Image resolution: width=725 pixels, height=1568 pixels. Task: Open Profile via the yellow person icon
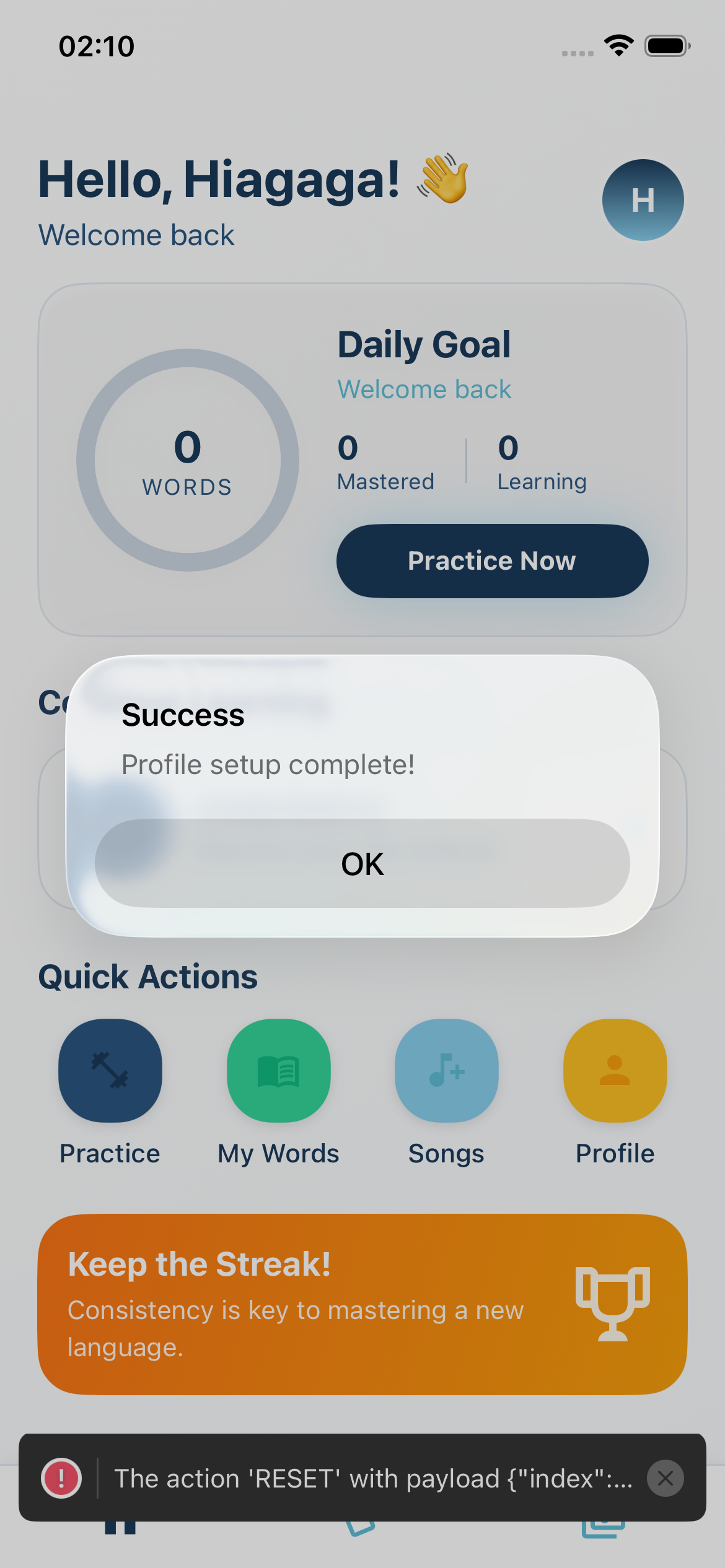(613, 1071)
